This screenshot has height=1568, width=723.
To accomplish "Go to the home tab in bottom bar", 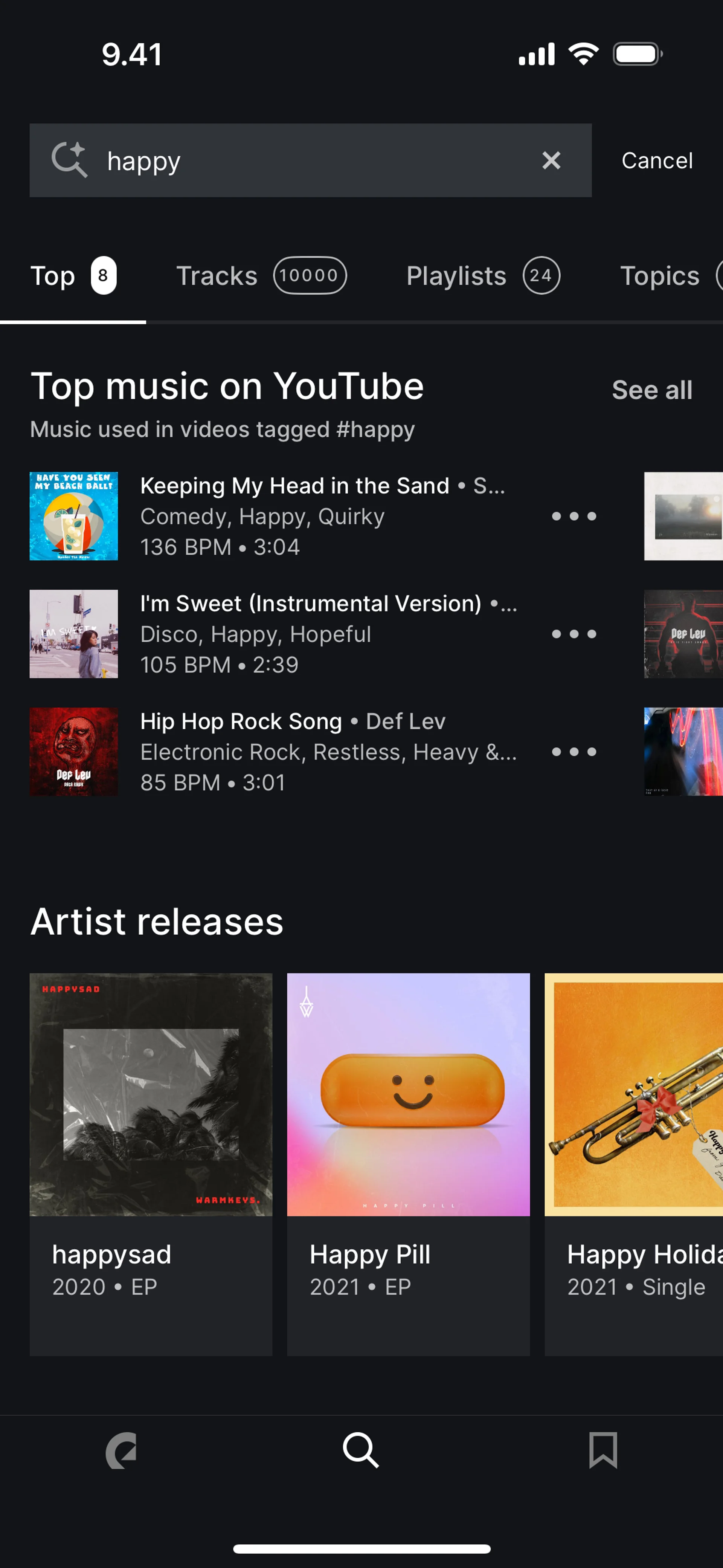I will (x=121, y=1450).
